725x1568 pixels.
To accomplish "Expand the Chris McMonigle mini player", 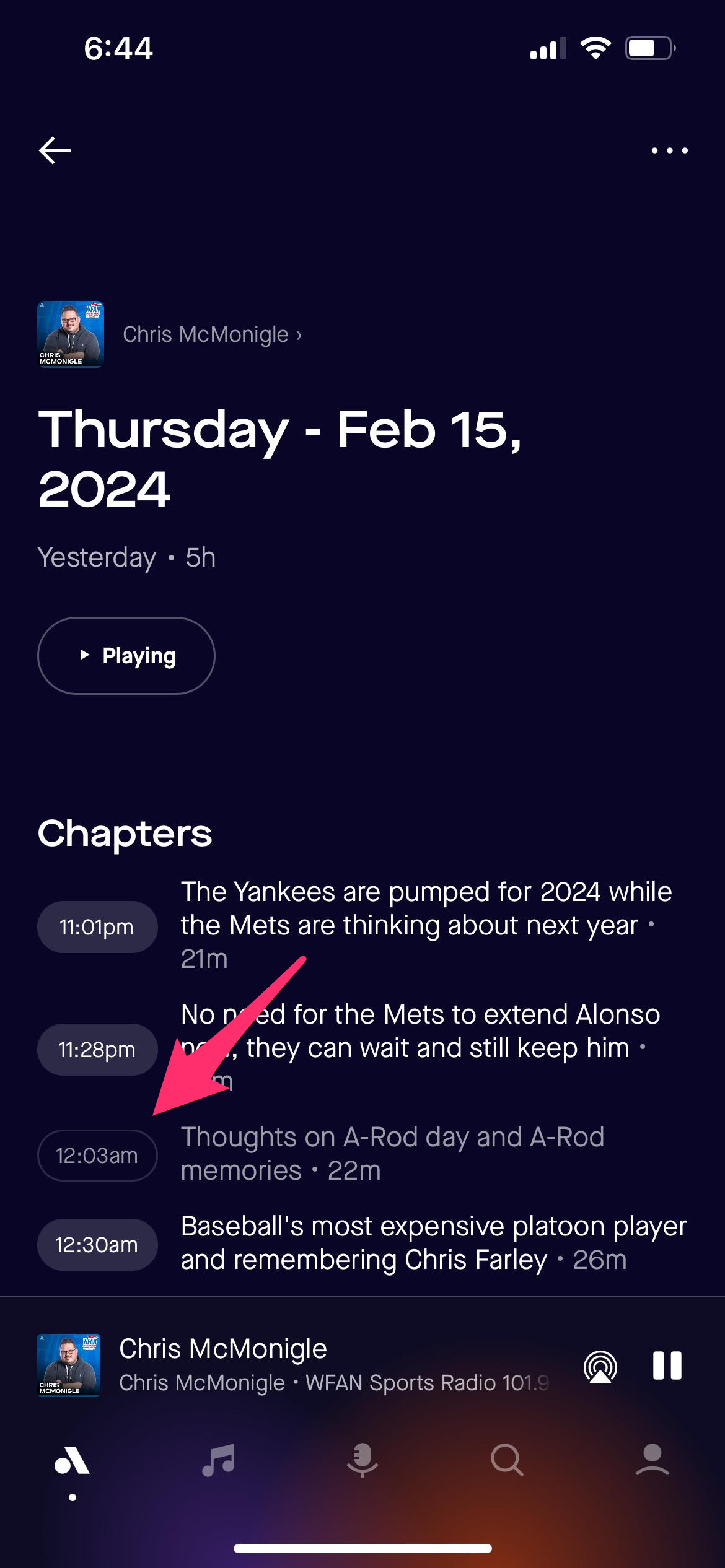I will coord(310,1365).
